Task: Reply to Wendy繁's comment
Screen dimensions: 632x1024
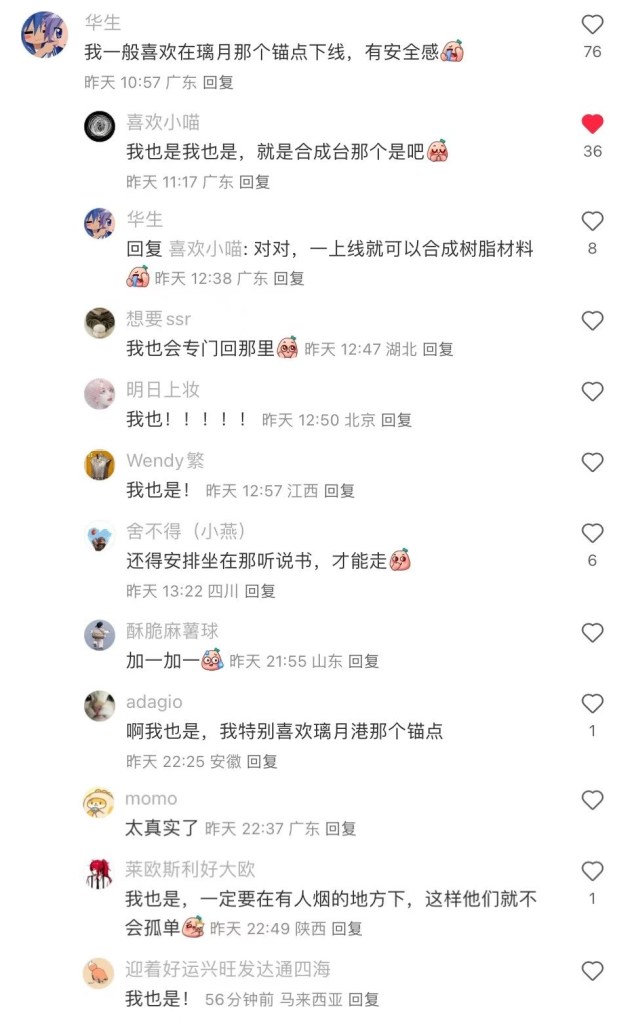Action: click(339, 490)
